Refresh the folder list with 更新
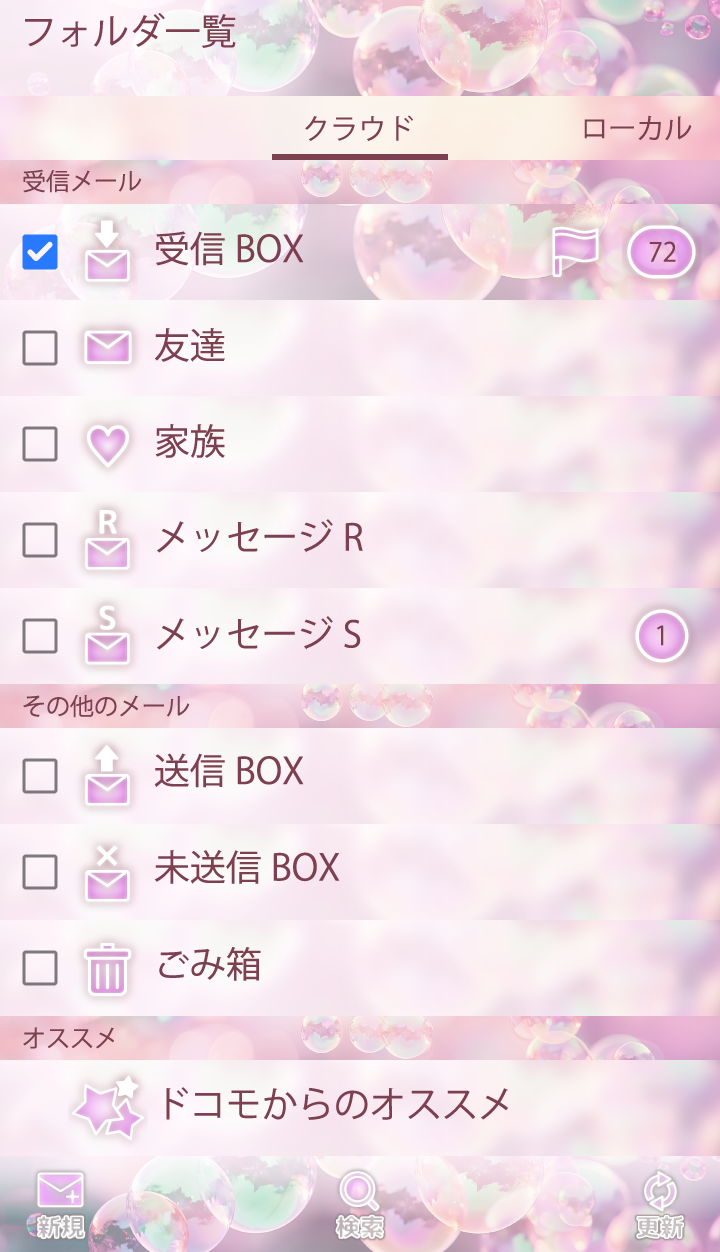 pos(660,1205)
